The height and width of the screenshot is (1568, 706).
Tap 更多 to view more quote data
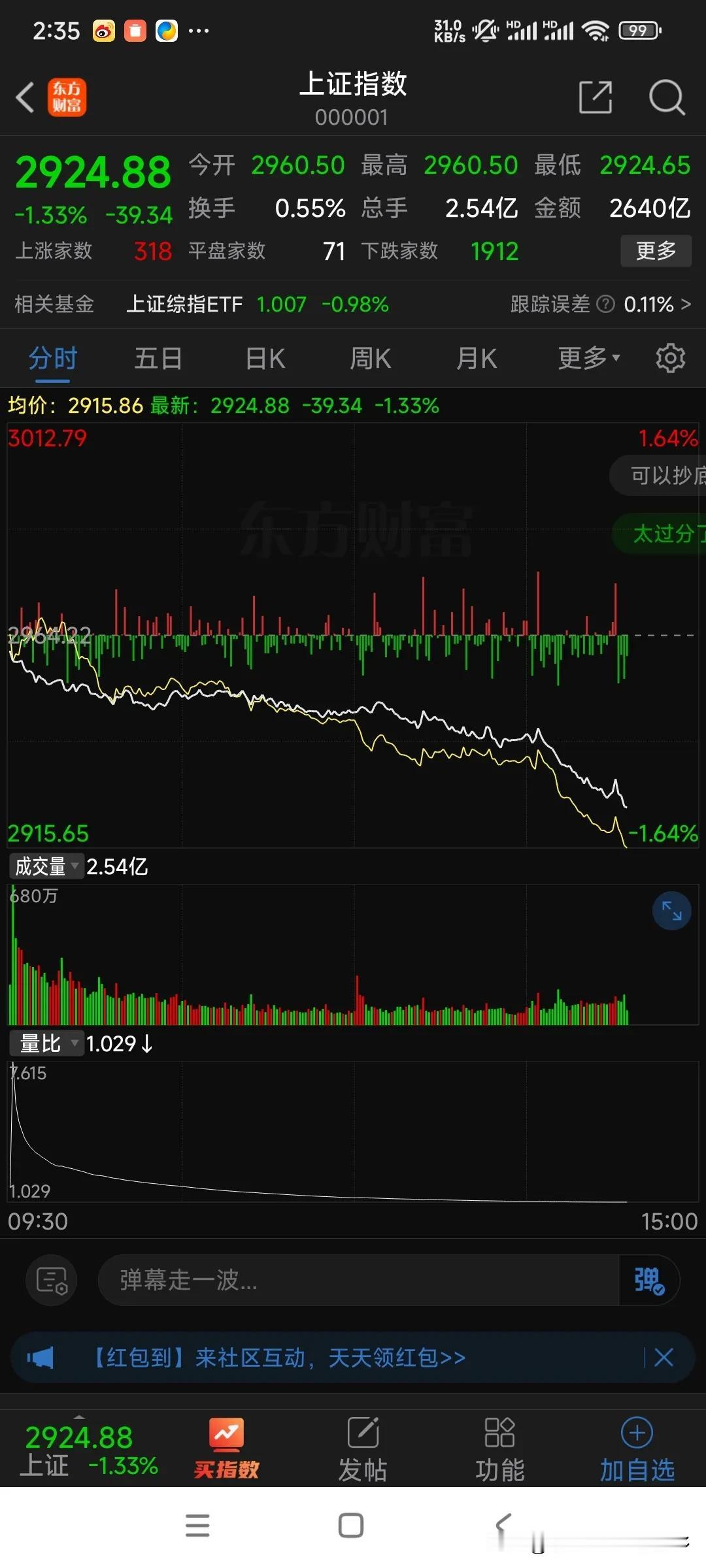point(656,251)
